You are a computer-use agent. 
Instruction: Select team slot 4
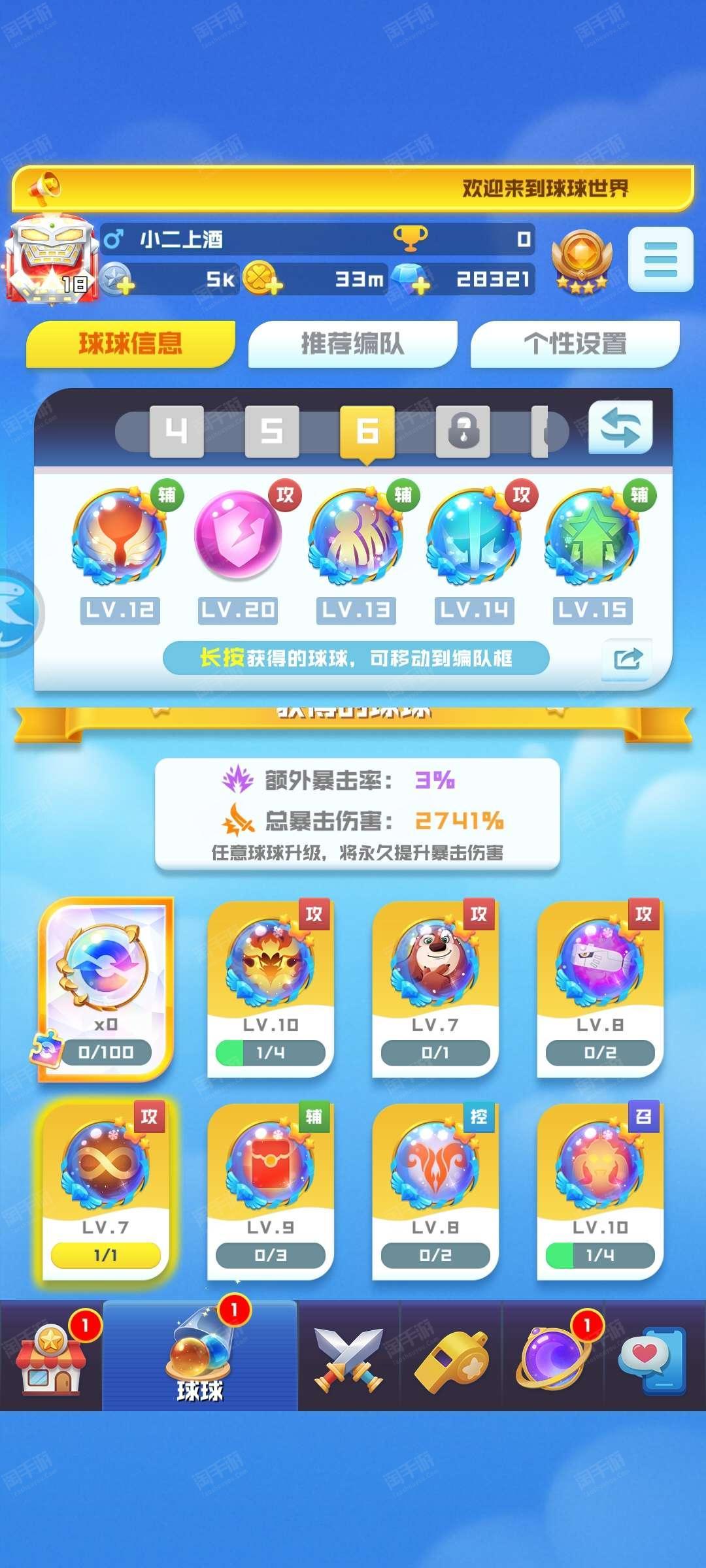(176, 431)
